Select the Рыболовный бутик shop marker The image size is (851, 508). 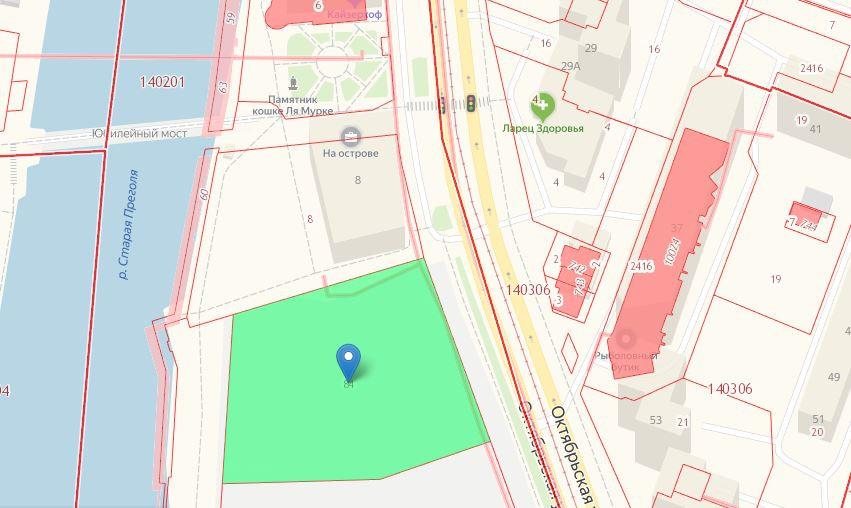[627, 340]
